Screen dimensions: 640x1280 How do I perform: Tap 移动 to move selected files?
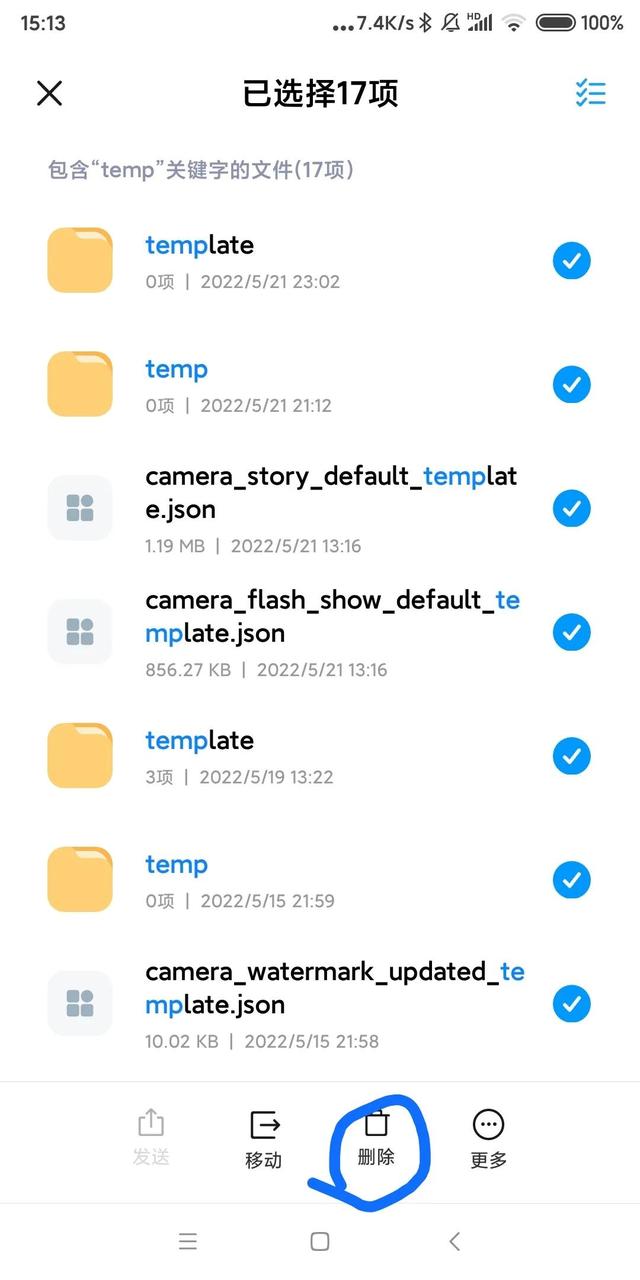pyautogui.click(x=264, y=1138)
